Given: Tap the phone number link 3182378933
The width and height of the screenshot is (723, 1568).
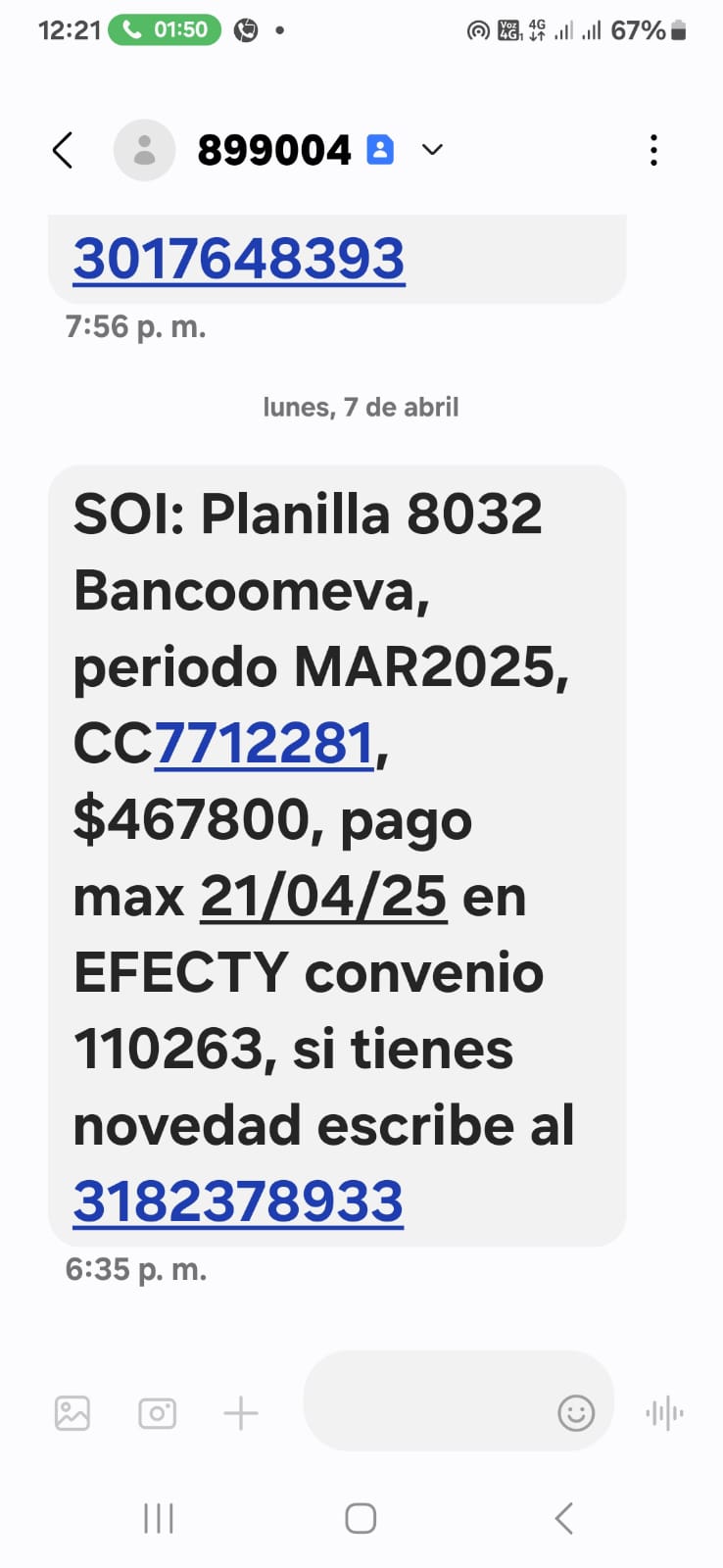Looking at the screenshot, I should (x=238, y=1201).
